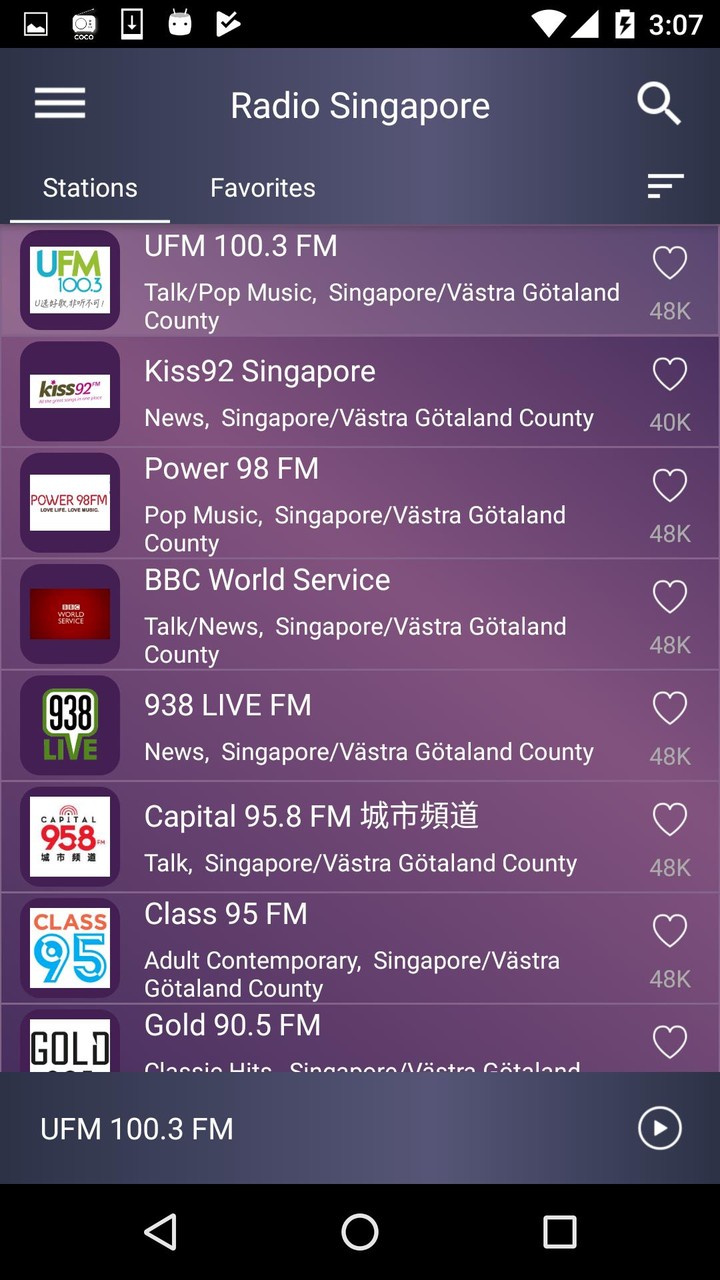Open the navigation drawer menu

(59, 103)
